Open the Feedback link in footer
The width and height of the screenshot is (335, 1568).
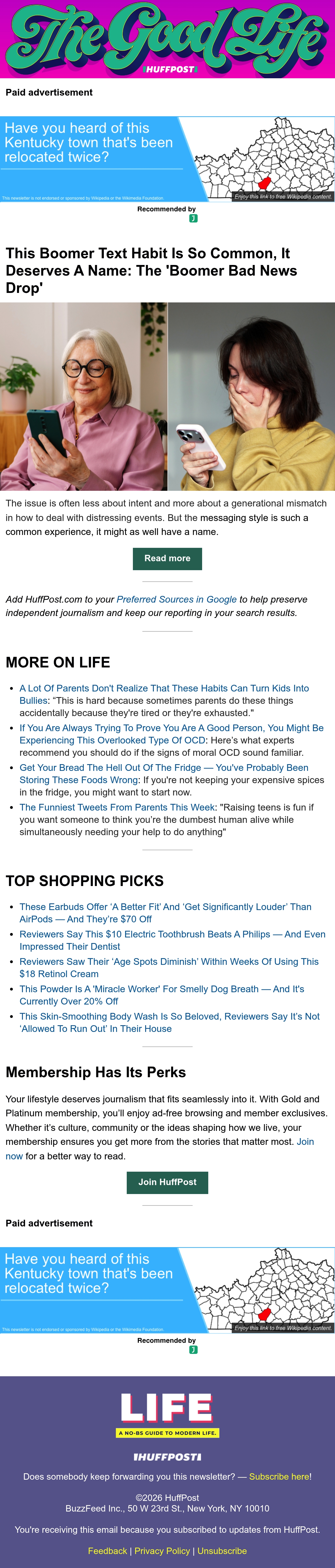(x=107, y=1551)
